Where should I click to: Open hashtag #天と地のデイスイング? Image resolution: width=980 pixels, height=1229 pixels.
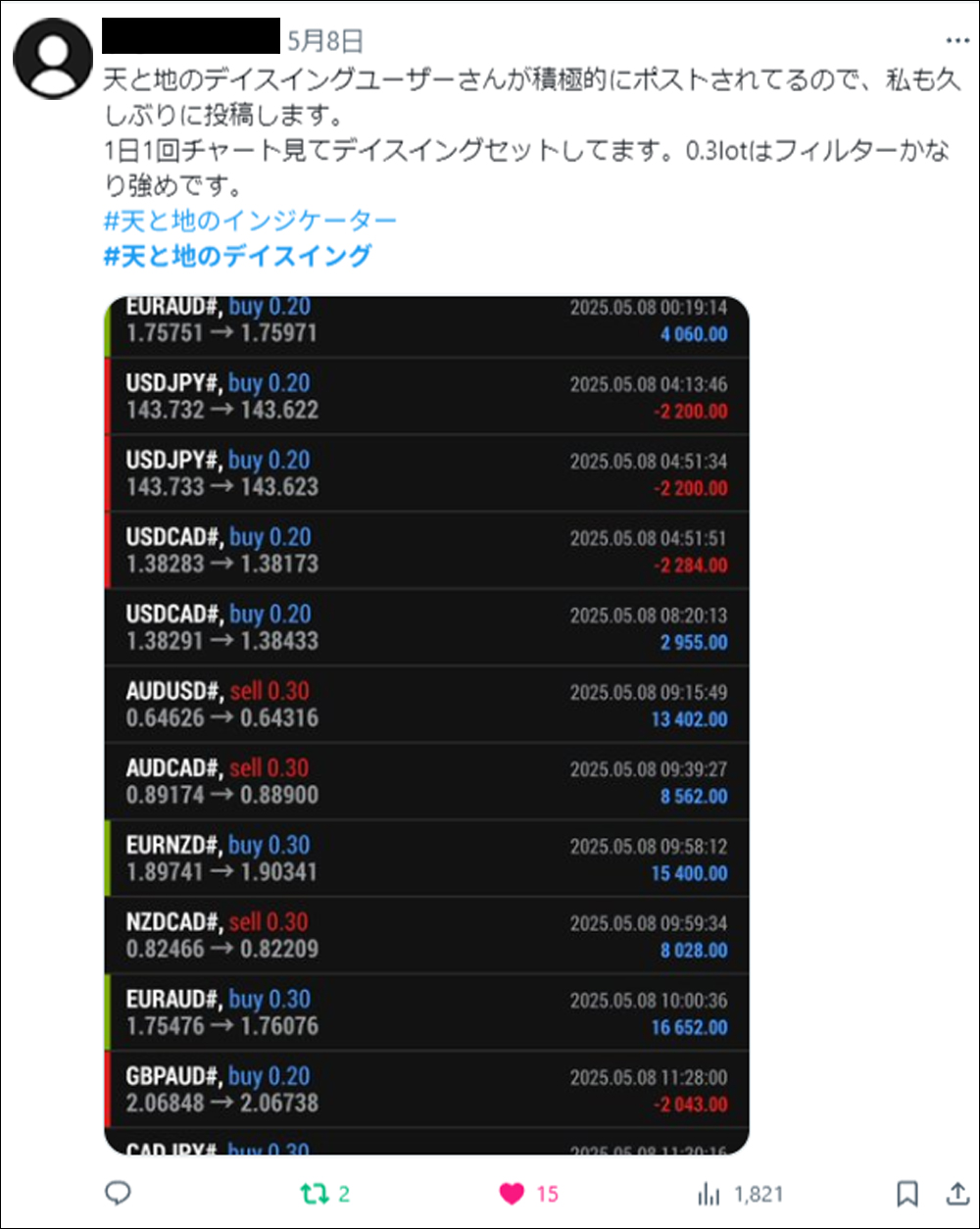[237, 257]
